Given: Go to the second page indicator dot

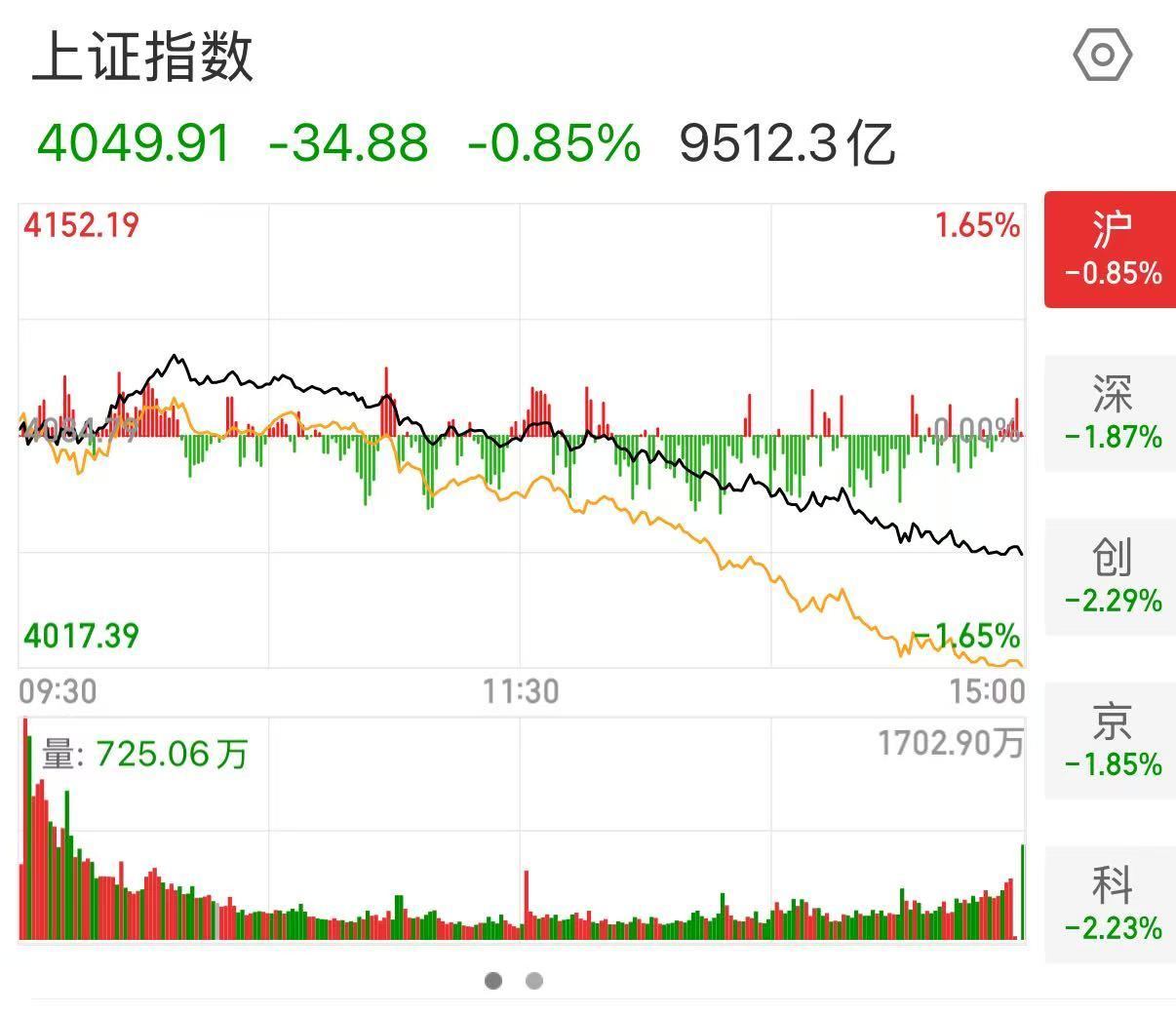Looking at the screenshot, I should pyautogui.click(x=533, y=981).
